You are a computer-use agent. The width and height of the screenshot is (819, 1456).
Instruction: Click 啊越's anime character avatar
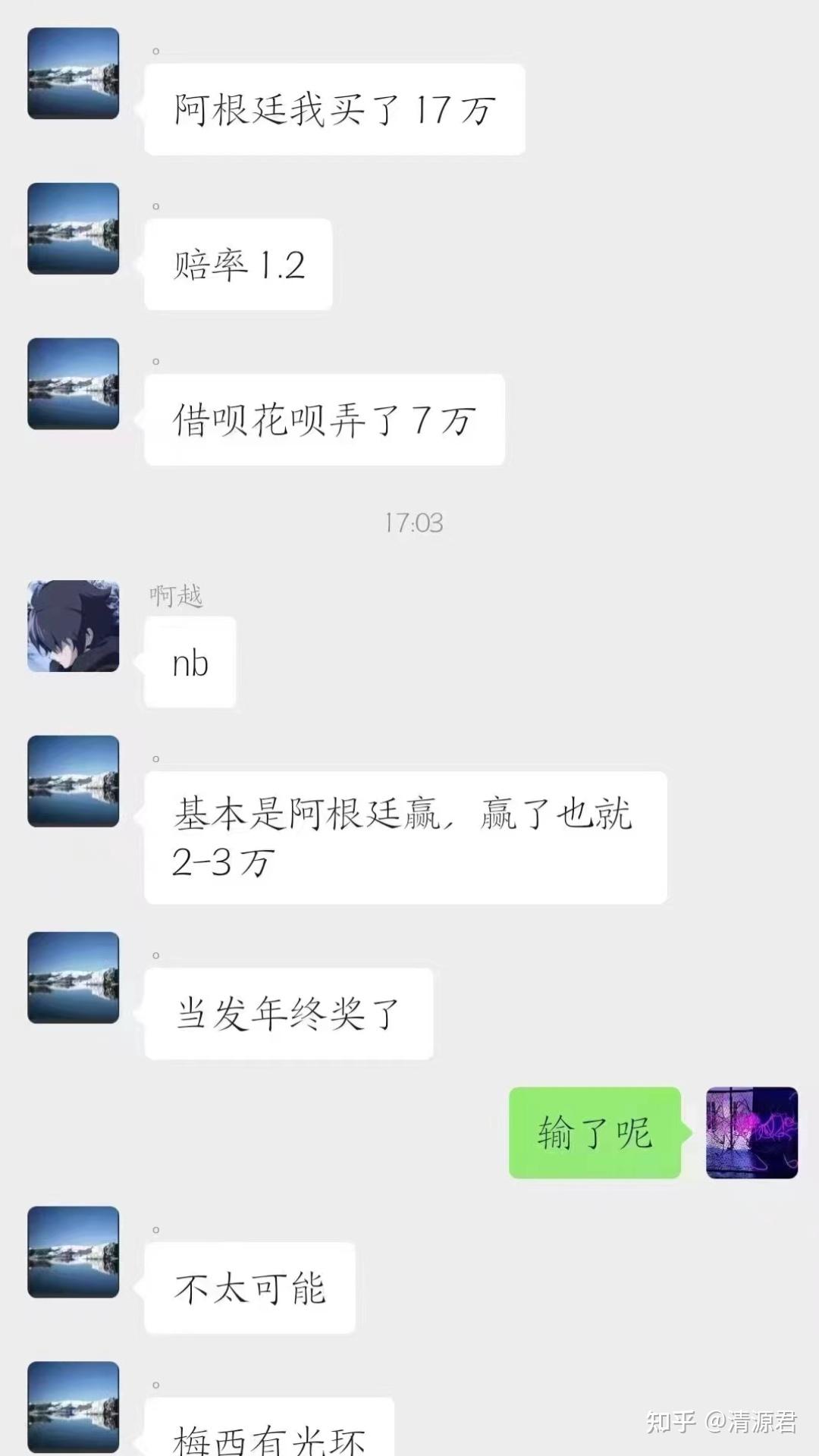(x=72, y=627)
